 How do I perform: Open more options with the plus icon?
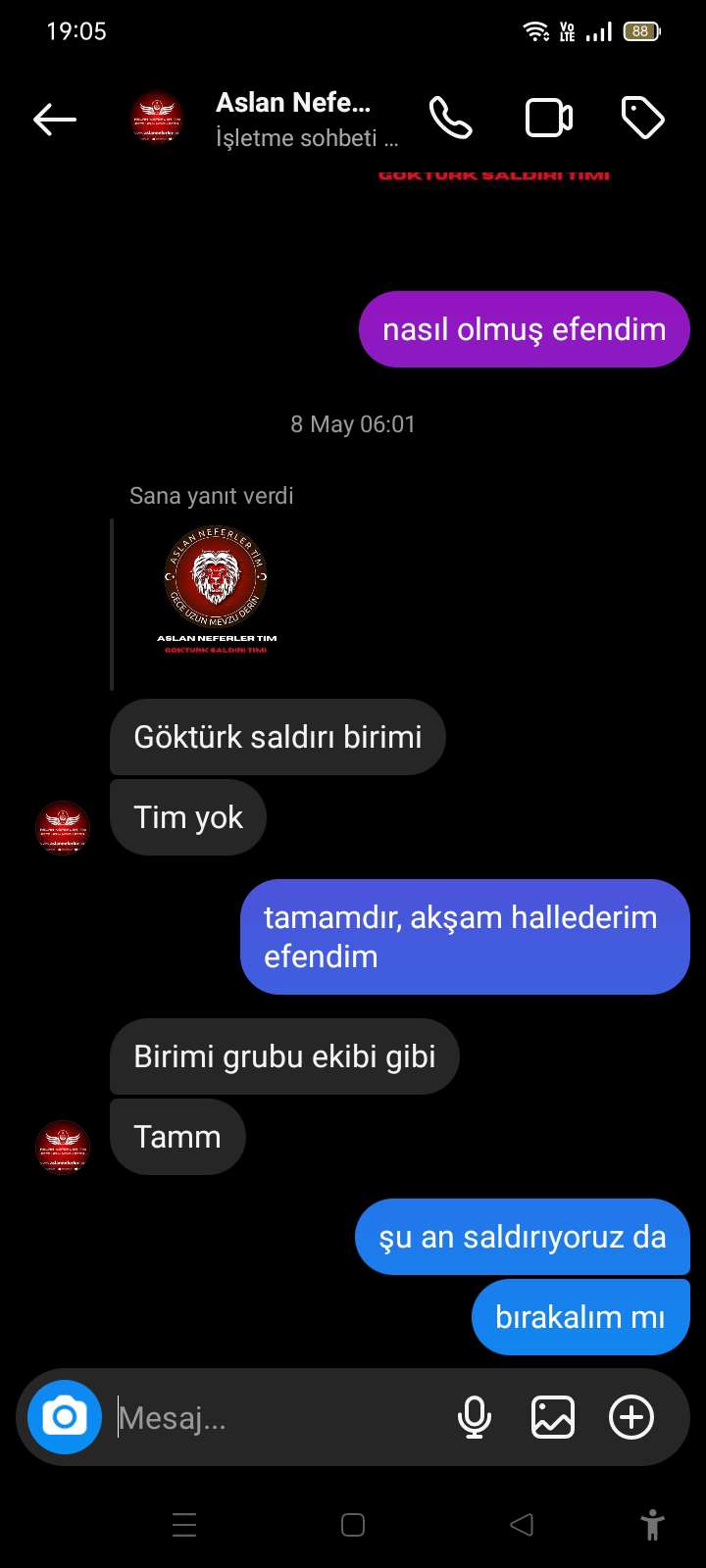631,1417
